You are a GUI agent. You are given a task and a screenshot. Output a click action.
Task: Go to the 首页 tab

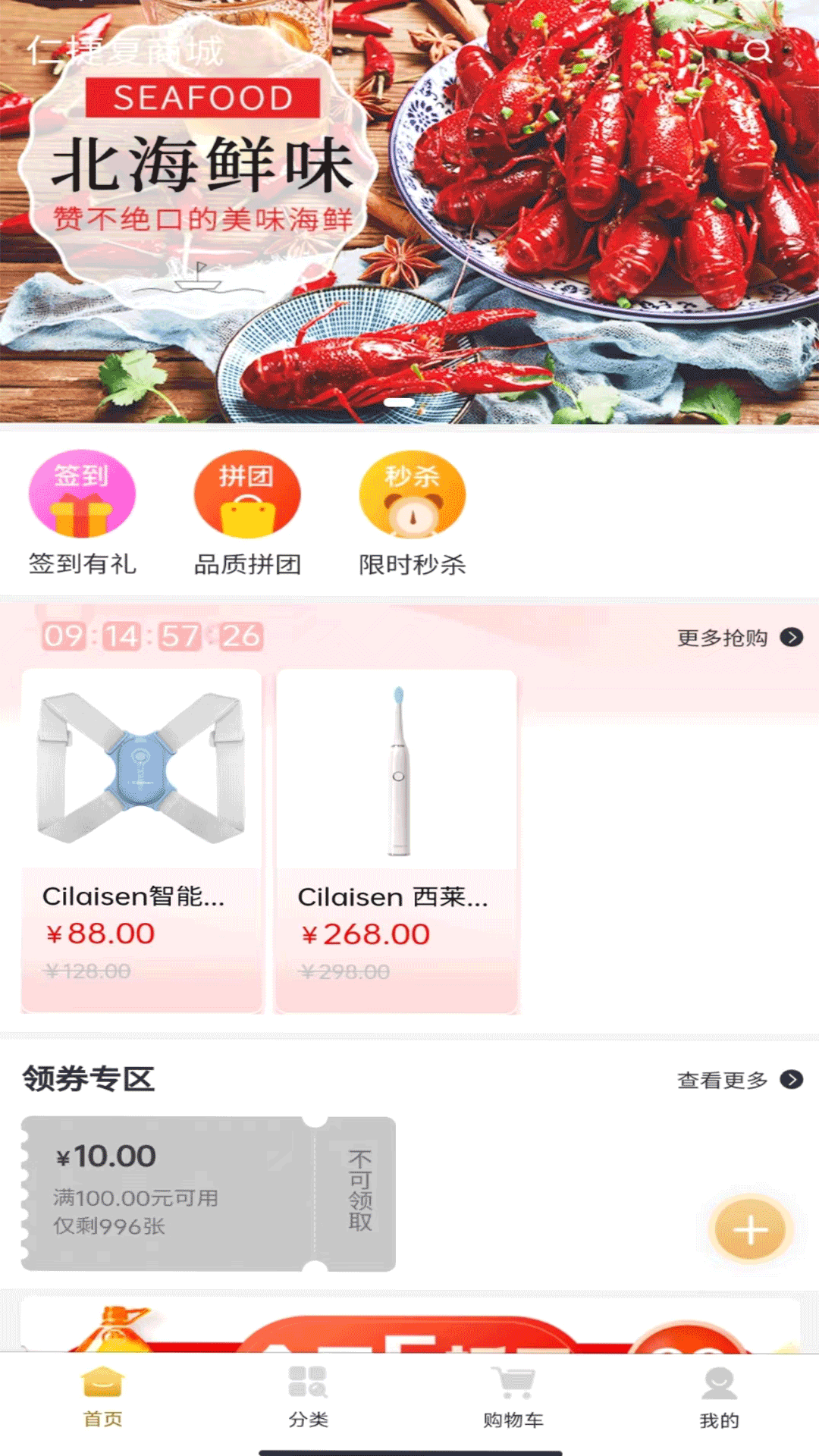(x=102, y=1397)
